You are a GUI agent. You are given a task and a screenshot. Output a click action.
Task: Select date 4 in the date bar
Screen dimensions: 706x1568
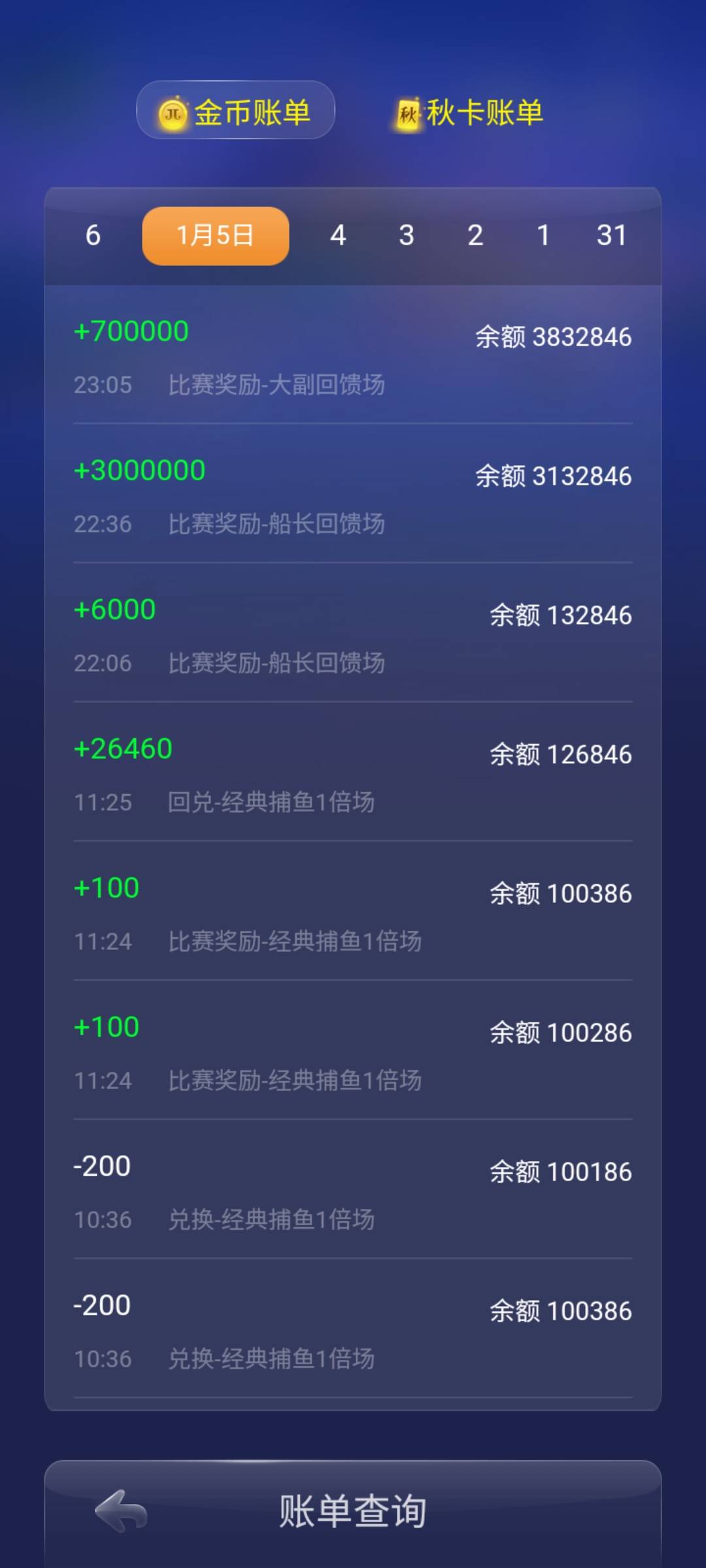[339, 236]
